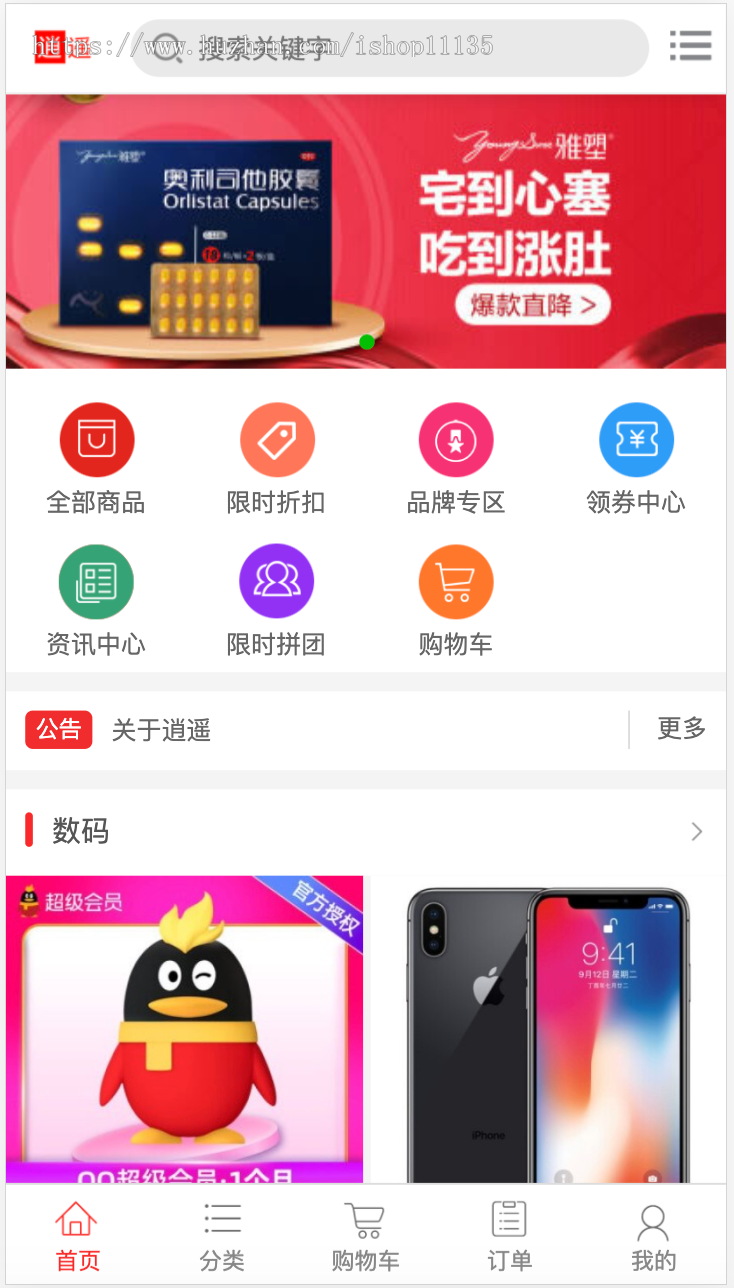This screenshot has width=734, height=1288.
Task: Open the announcement 关于逍遥
Action: pos(161,730)
